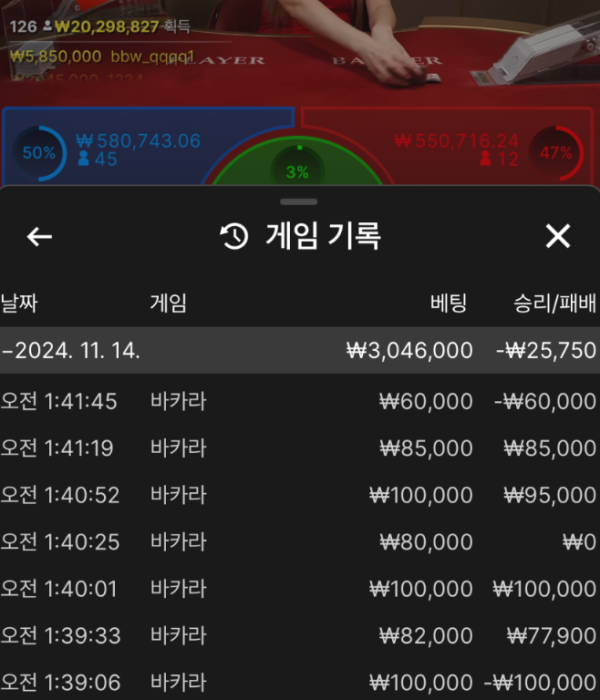Image resolution: width=600 pixels, height=700 pixels.
Task: Open the 오전 1:39:06 baccarat record
Action: (299, 683)
